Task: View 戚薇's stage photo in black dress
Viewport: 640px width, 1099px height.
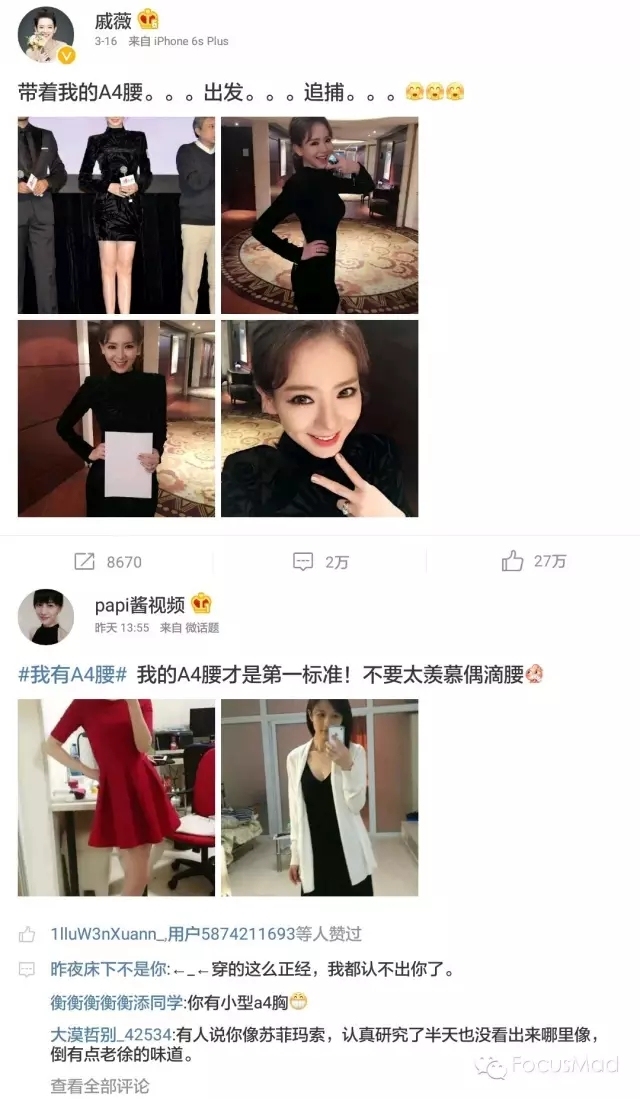Action: click(x=116, y=215)
